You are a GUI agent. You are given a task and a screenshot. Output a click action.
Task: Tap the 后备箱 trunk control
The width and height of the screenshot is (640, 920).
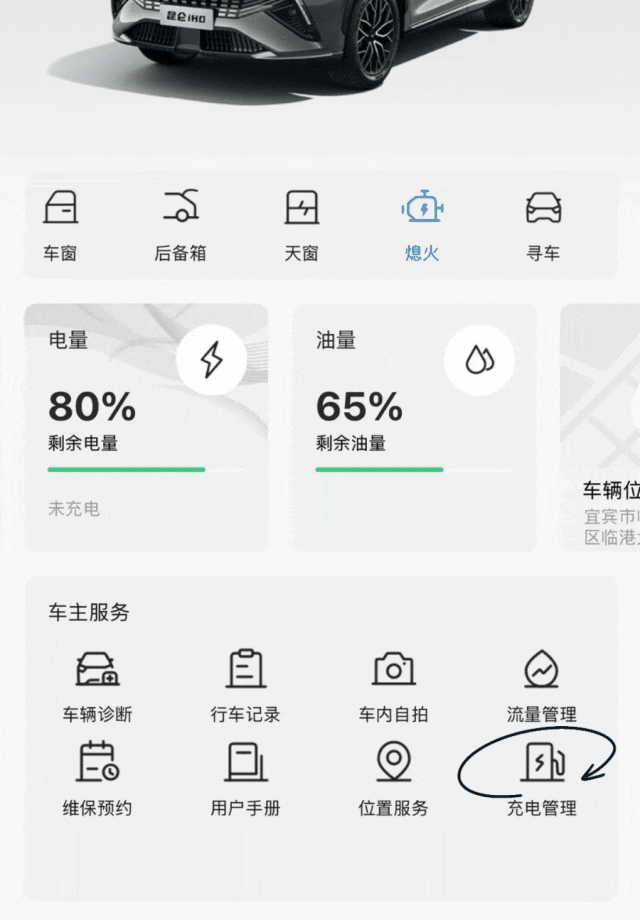[180, 225]
